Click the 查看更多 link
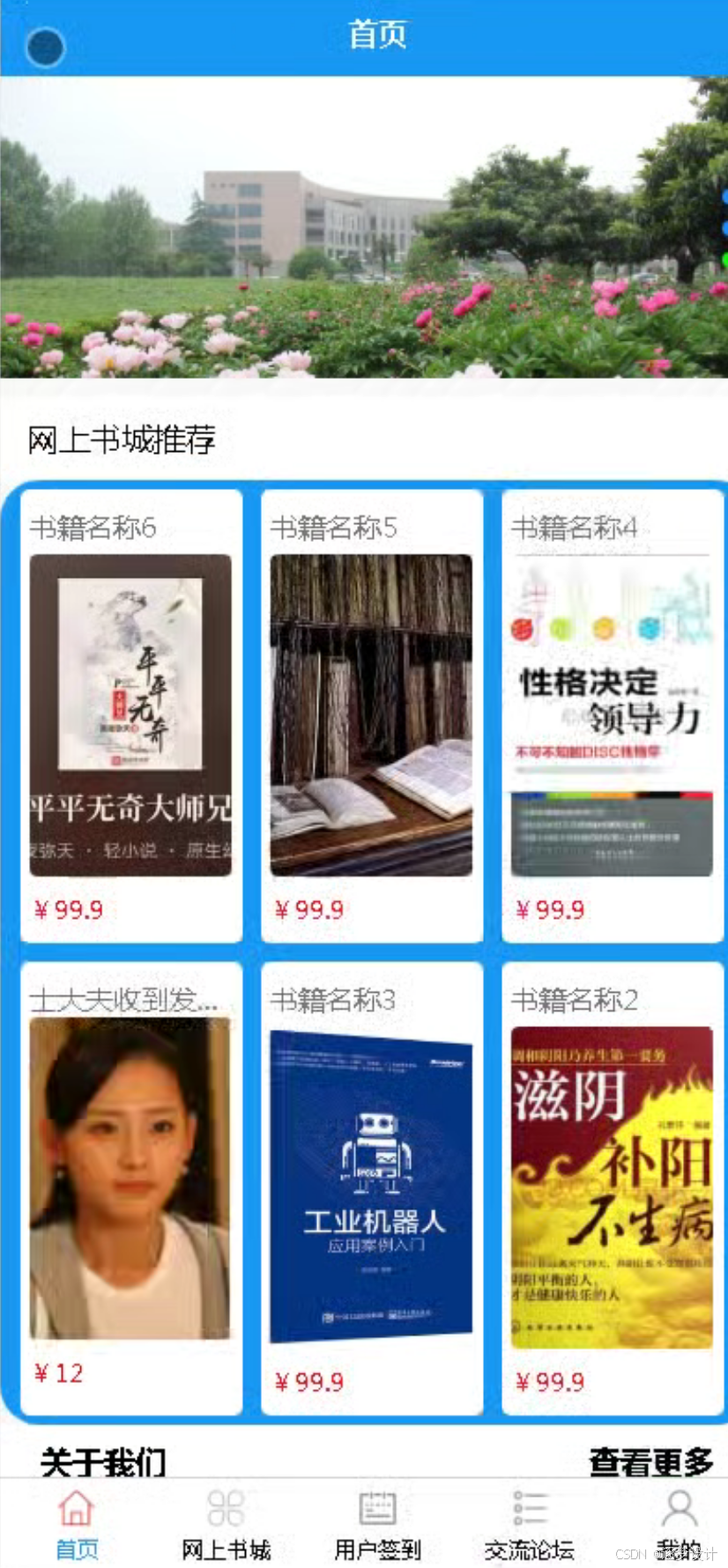 coord(650,1460)
